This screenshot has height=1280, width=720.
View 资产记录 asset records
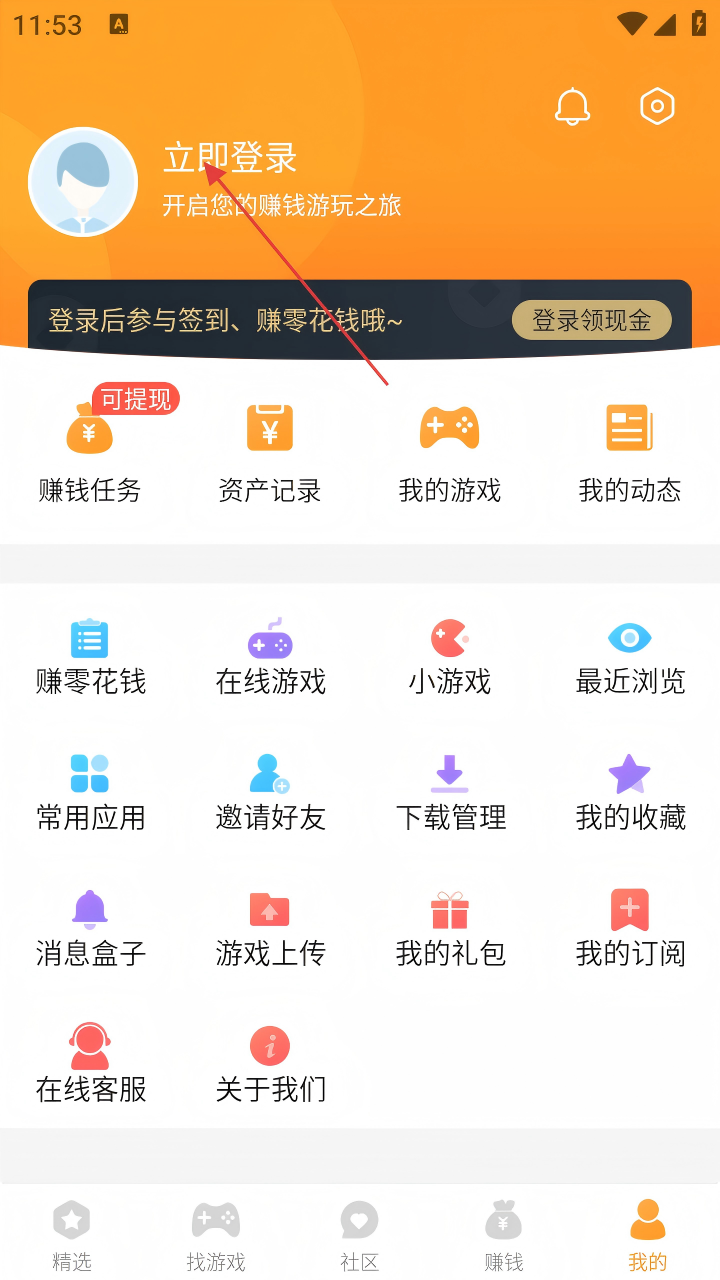270,450
